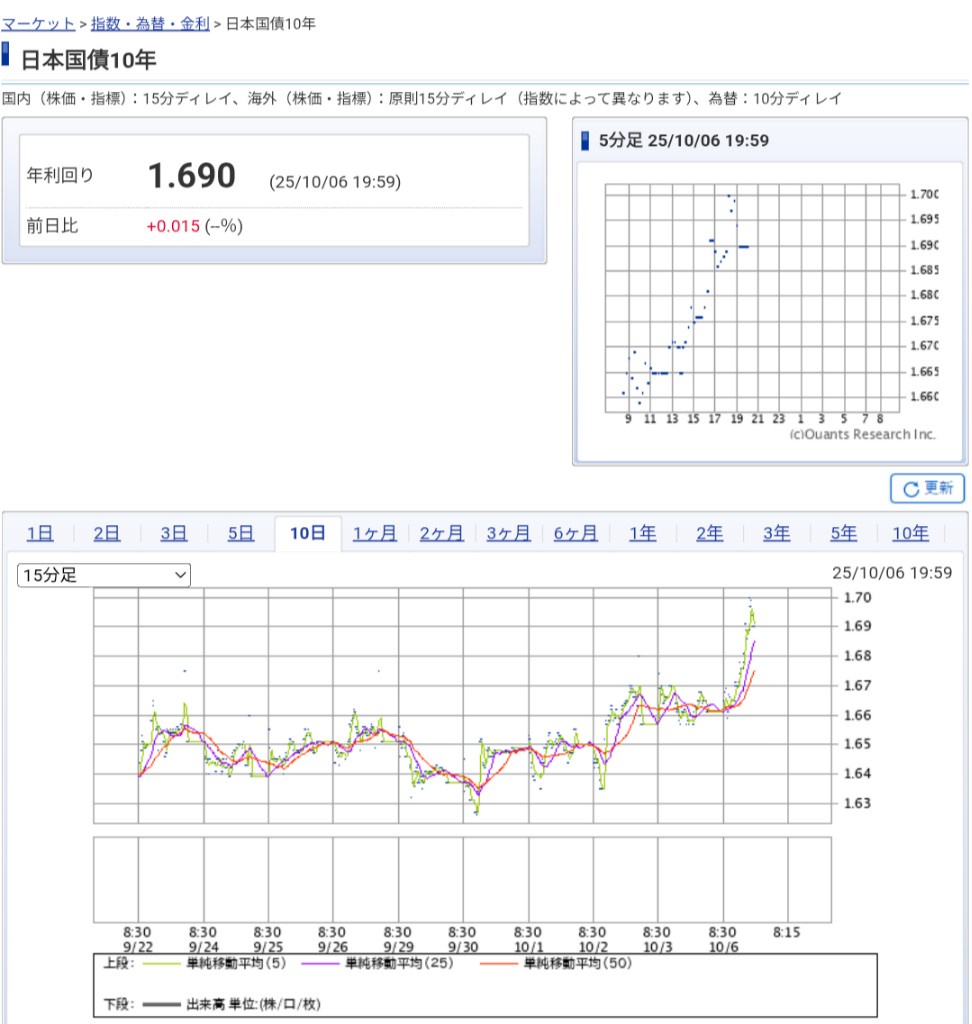Switch to the 3日 chart tab

174,534
